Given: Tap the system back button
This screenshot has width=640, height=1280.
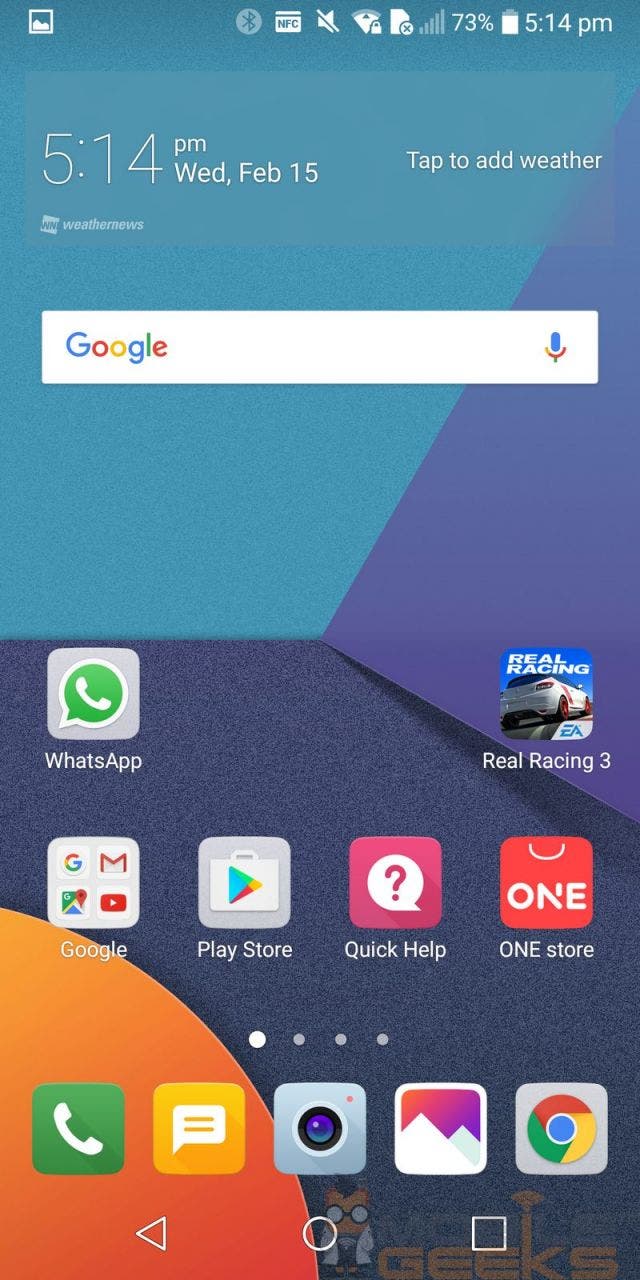Looking at the screenshot, I should pyautogui.click(x=151, y=1234).
